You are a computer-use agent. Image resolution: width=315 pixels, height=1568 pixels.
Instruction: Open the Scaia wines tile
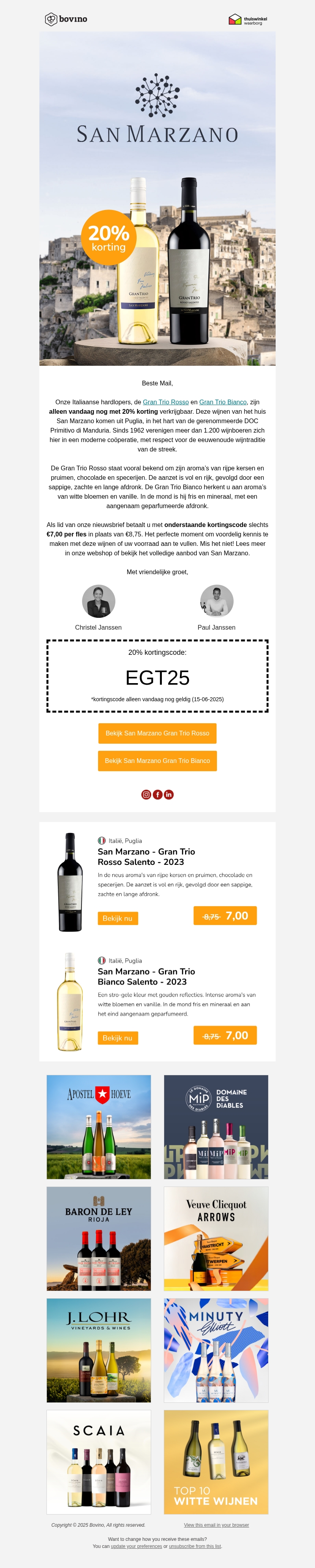click(99, 1461)
